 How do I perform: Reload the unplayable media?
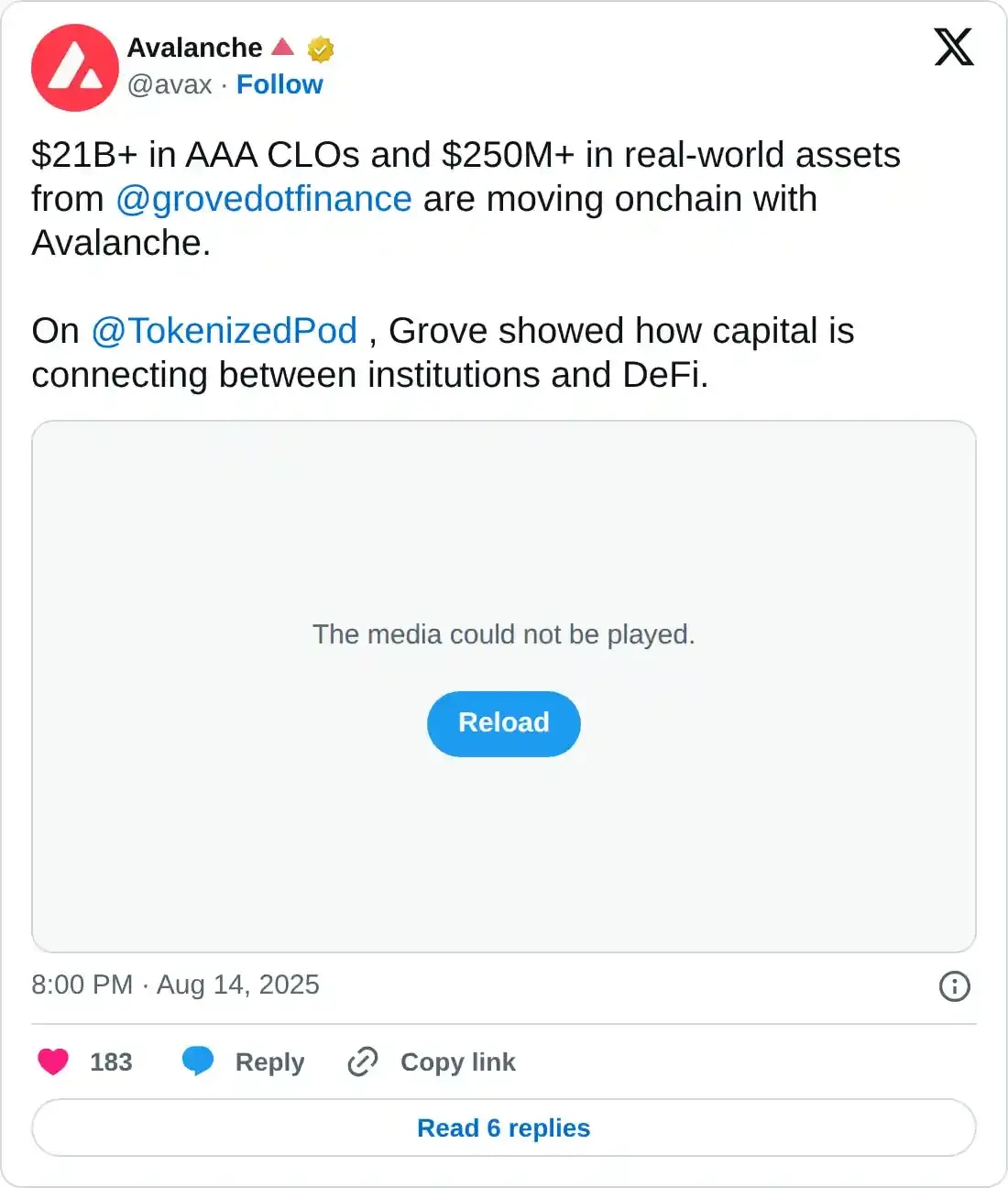point(503,723)
